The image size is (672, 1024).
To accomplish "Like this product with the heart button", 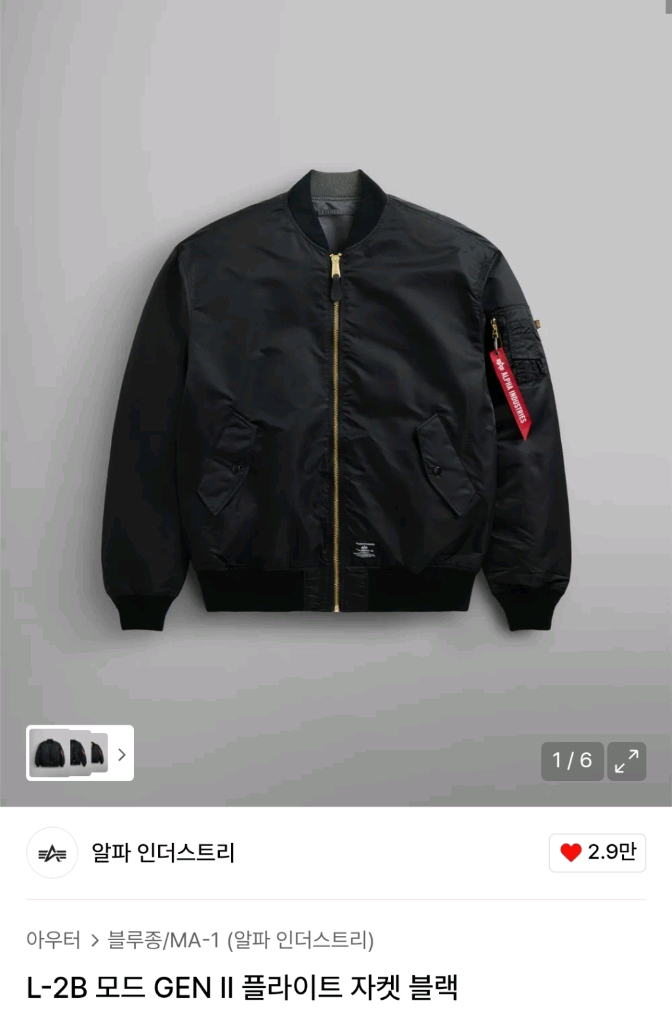I will (x=597, y=852).
